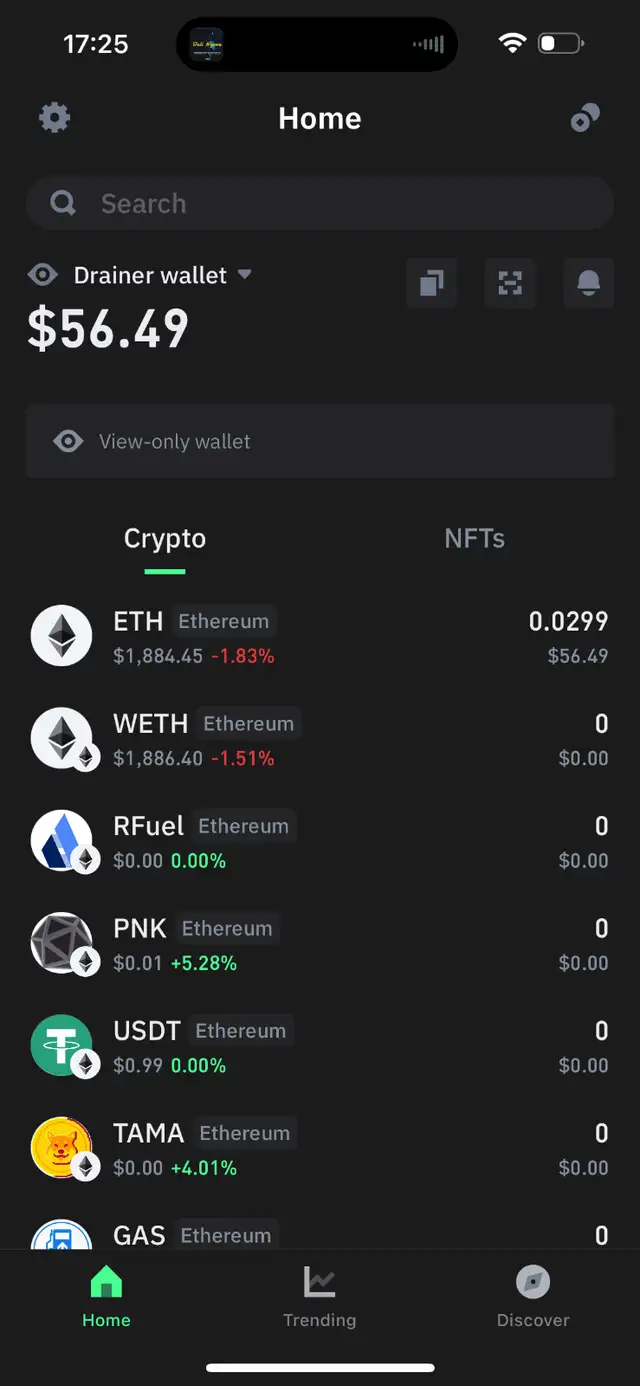This screenshot has width=640, height=1386.
Task: Toggle balance visibility eye next to wallet name
Action: (42, 275)
